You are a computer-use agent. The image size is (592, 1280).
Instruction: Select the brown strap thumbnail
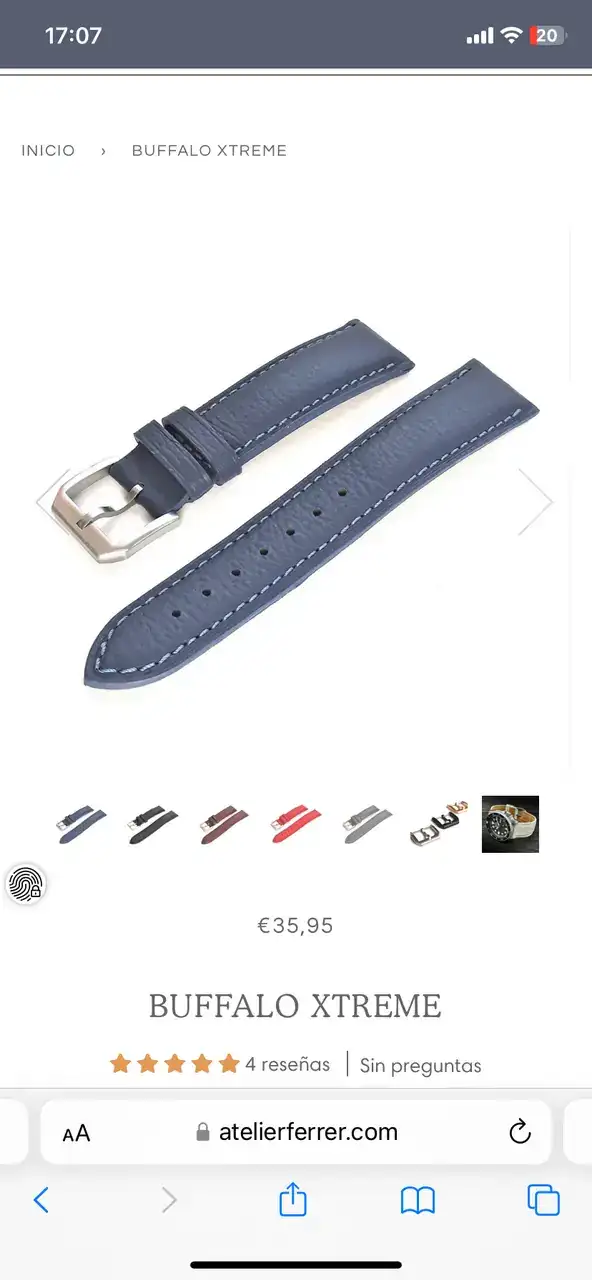(224, 825)
